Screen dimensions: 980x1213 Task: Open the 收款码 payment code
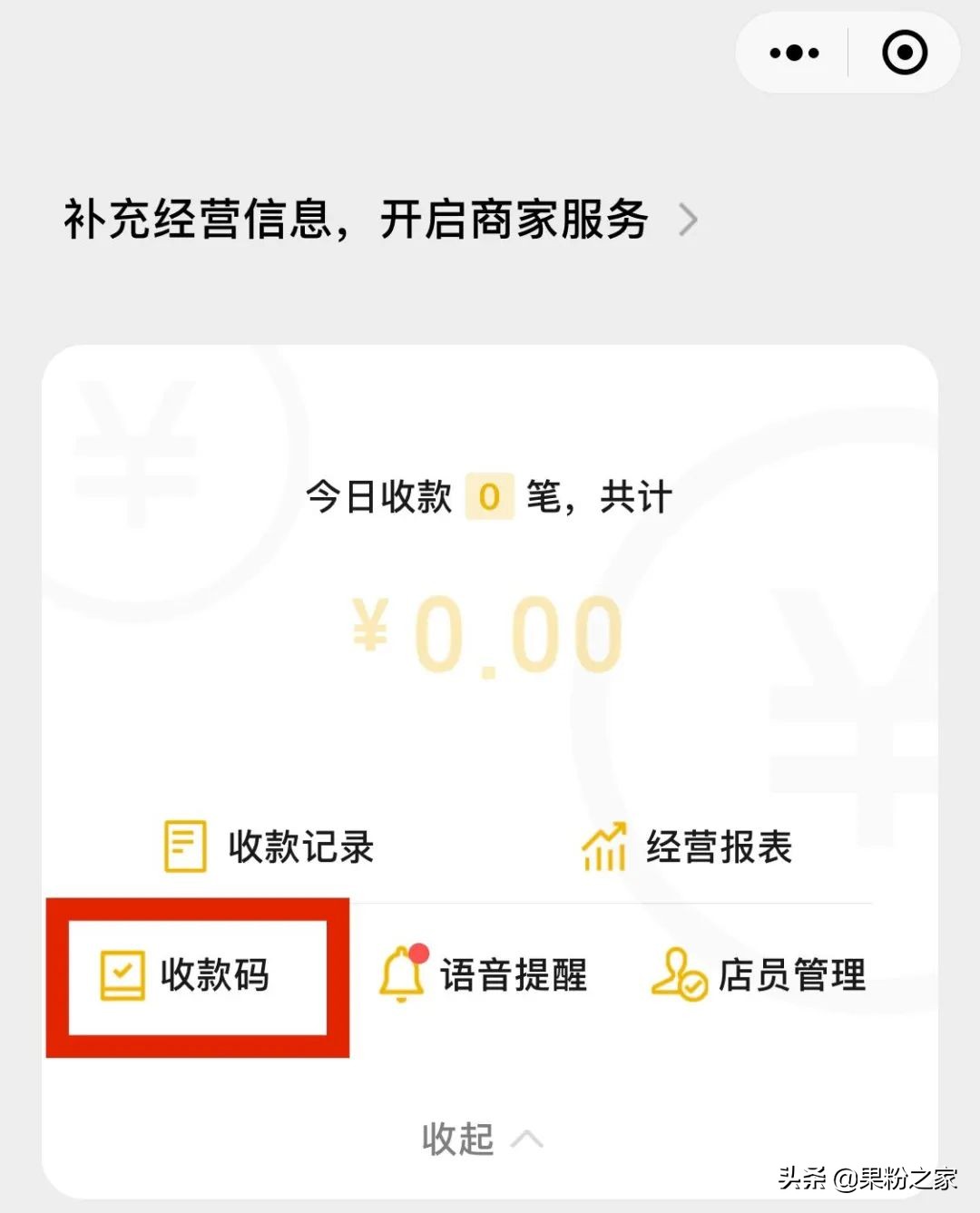187,975
